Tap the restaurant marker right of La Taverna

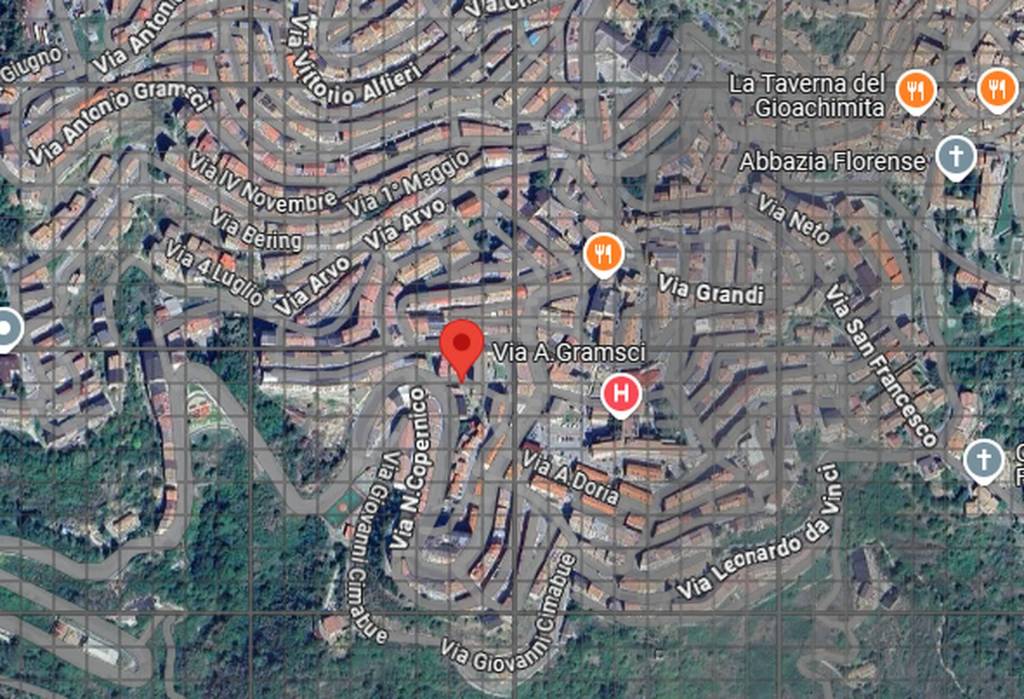pyautogui.click(x=996, y=89)
